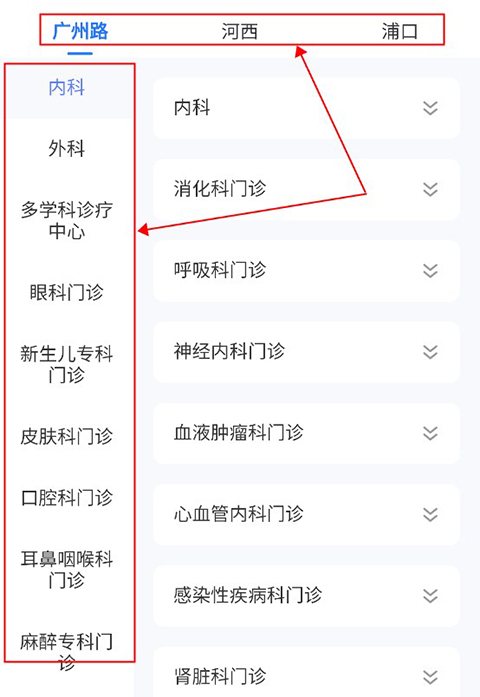Open 新生儿专科门诊 category
The width and height of the screenshot is (480, 697).
pos(67,364)
